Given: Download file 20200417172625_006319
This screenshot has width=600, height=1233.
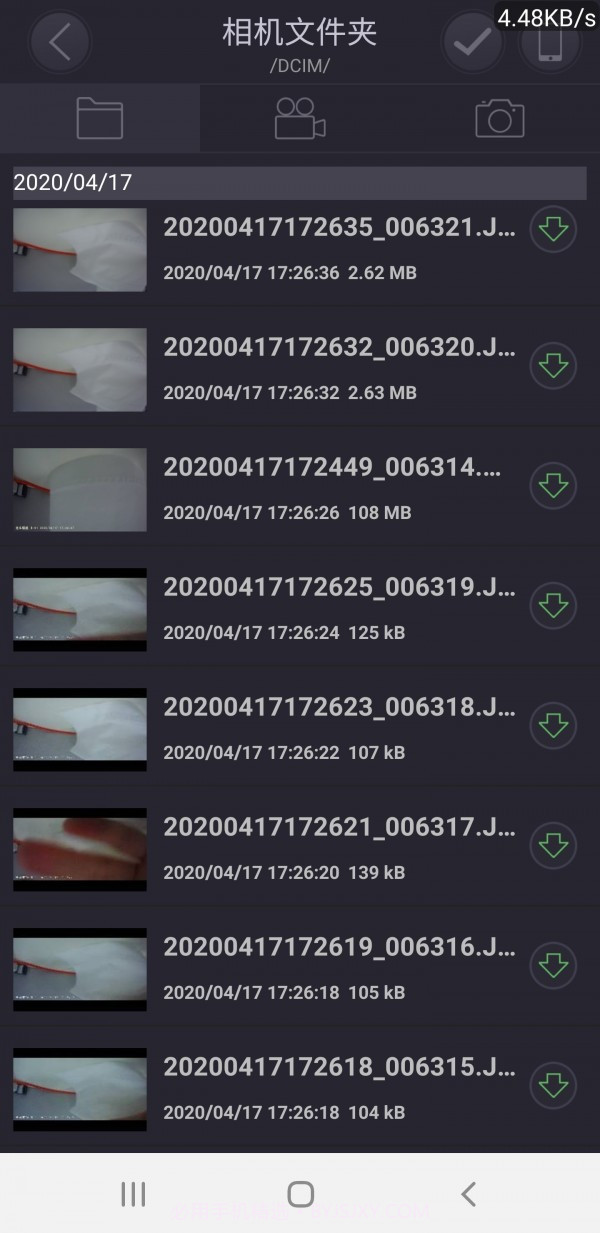Looking at the screenshot, I should click(x=553, y=606).
